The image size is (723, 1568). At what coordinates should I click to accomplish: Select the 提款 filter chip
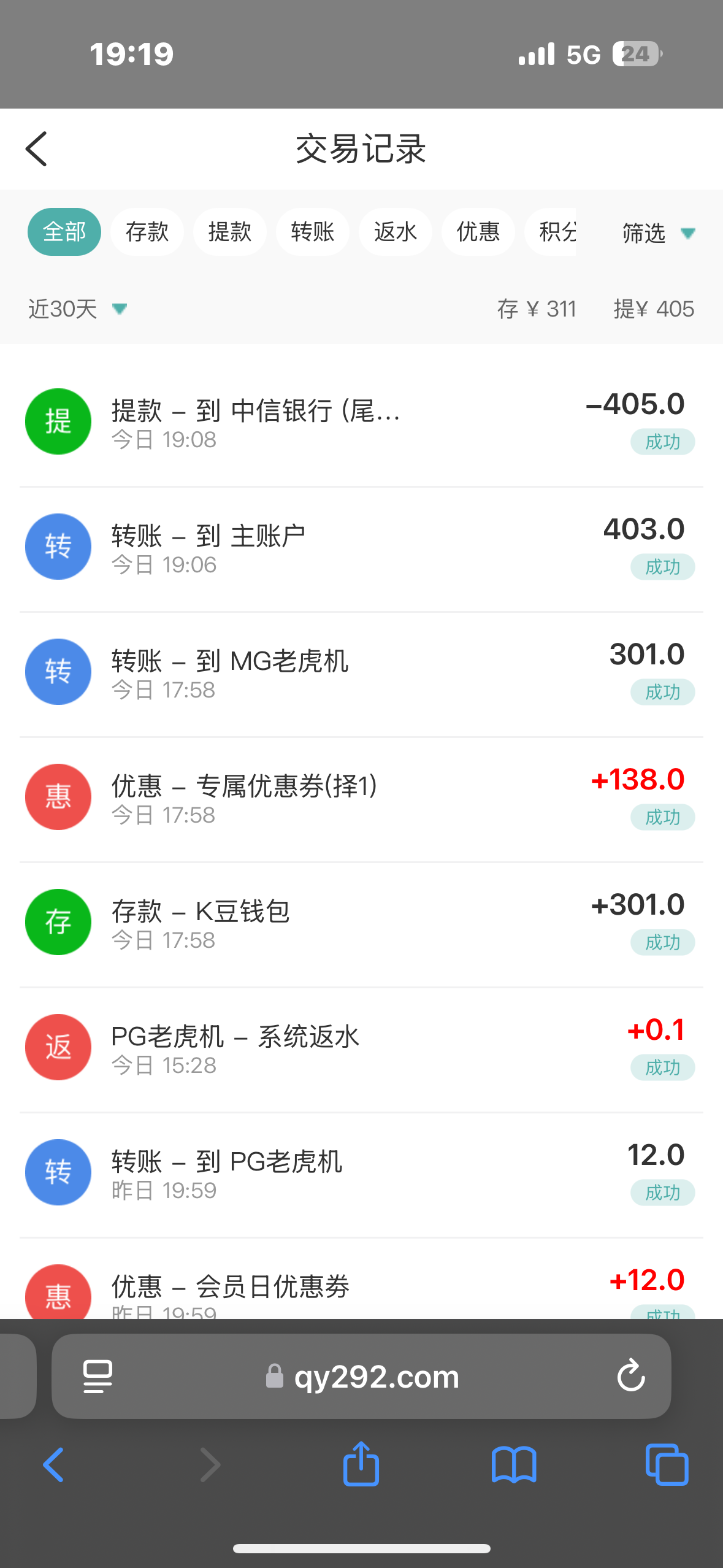230,232
